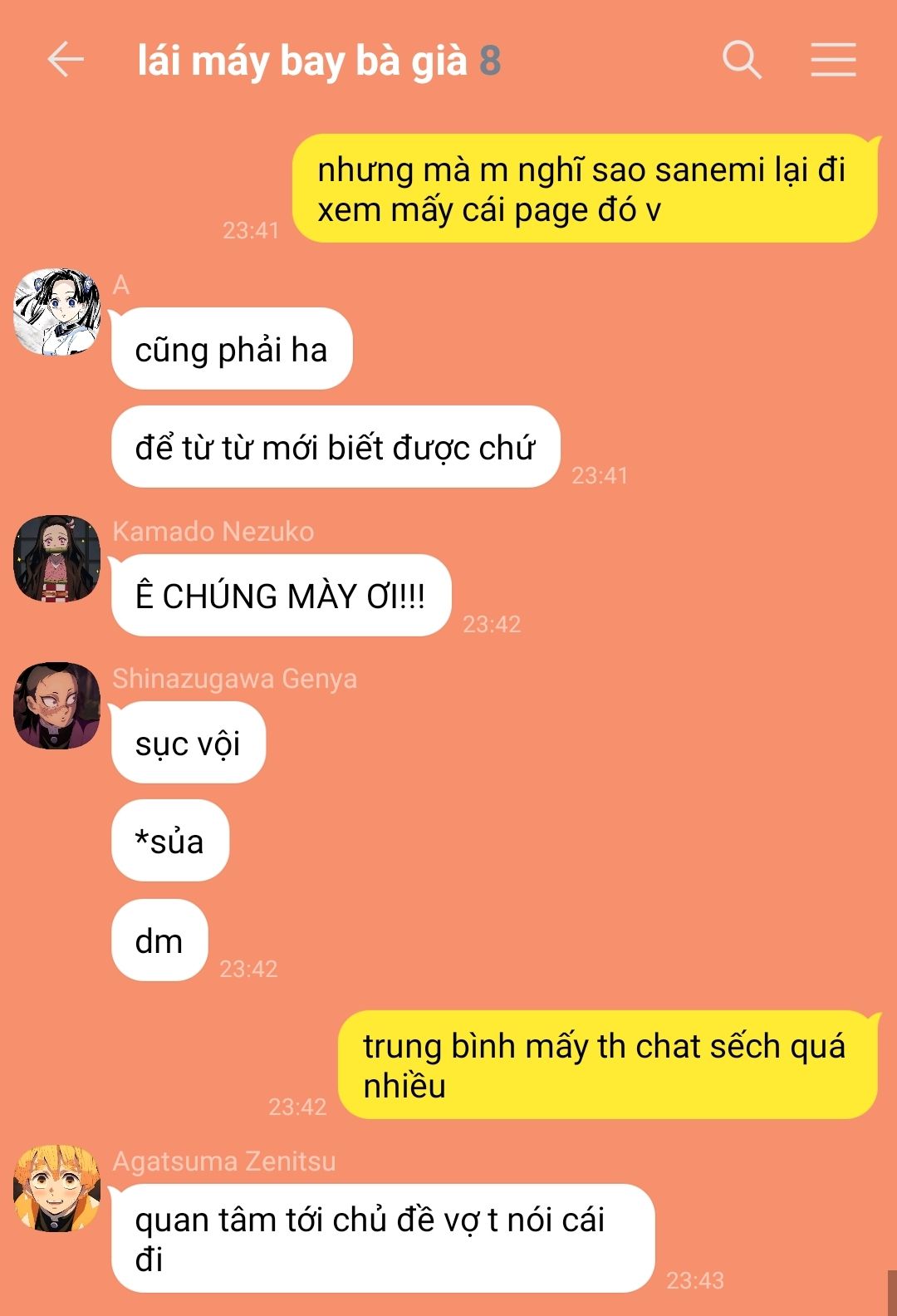Viewport: 897px width, 1316px height.
Task: Open A's profile picture
Action: pyautogui.click(x=57, y=312)
